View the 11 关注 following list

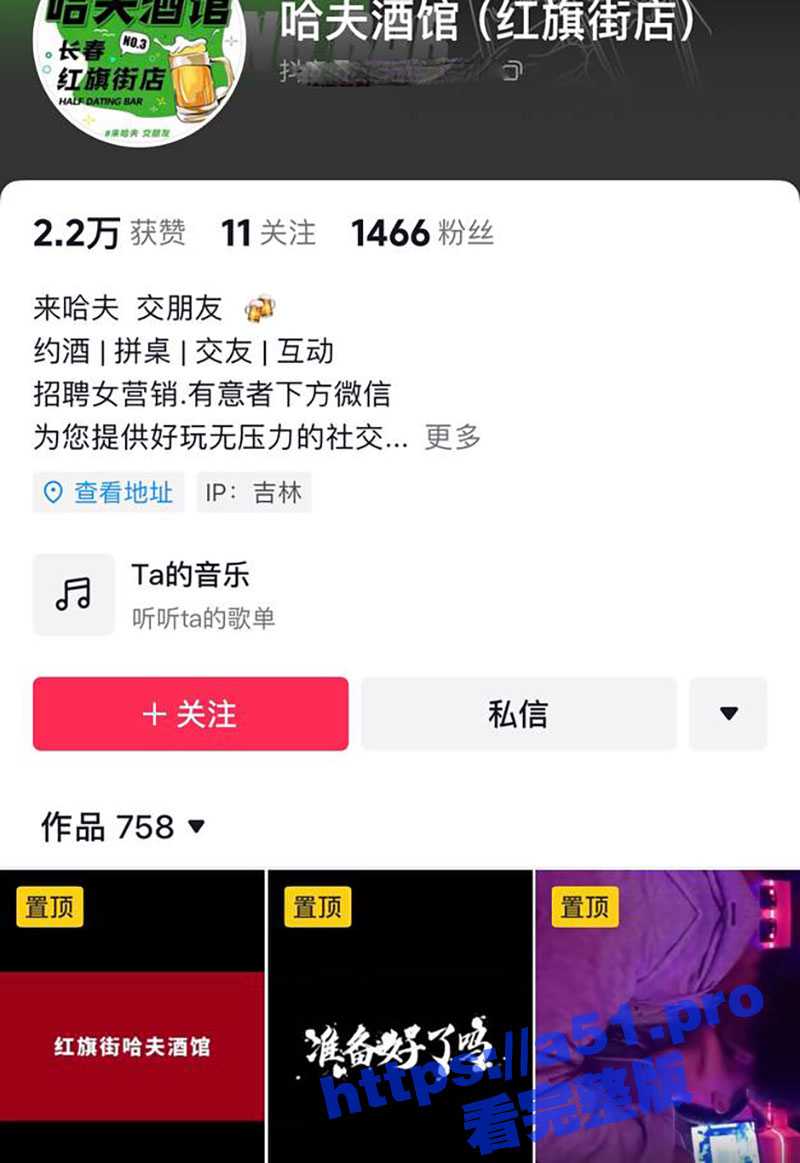click(x=268, y=233)
